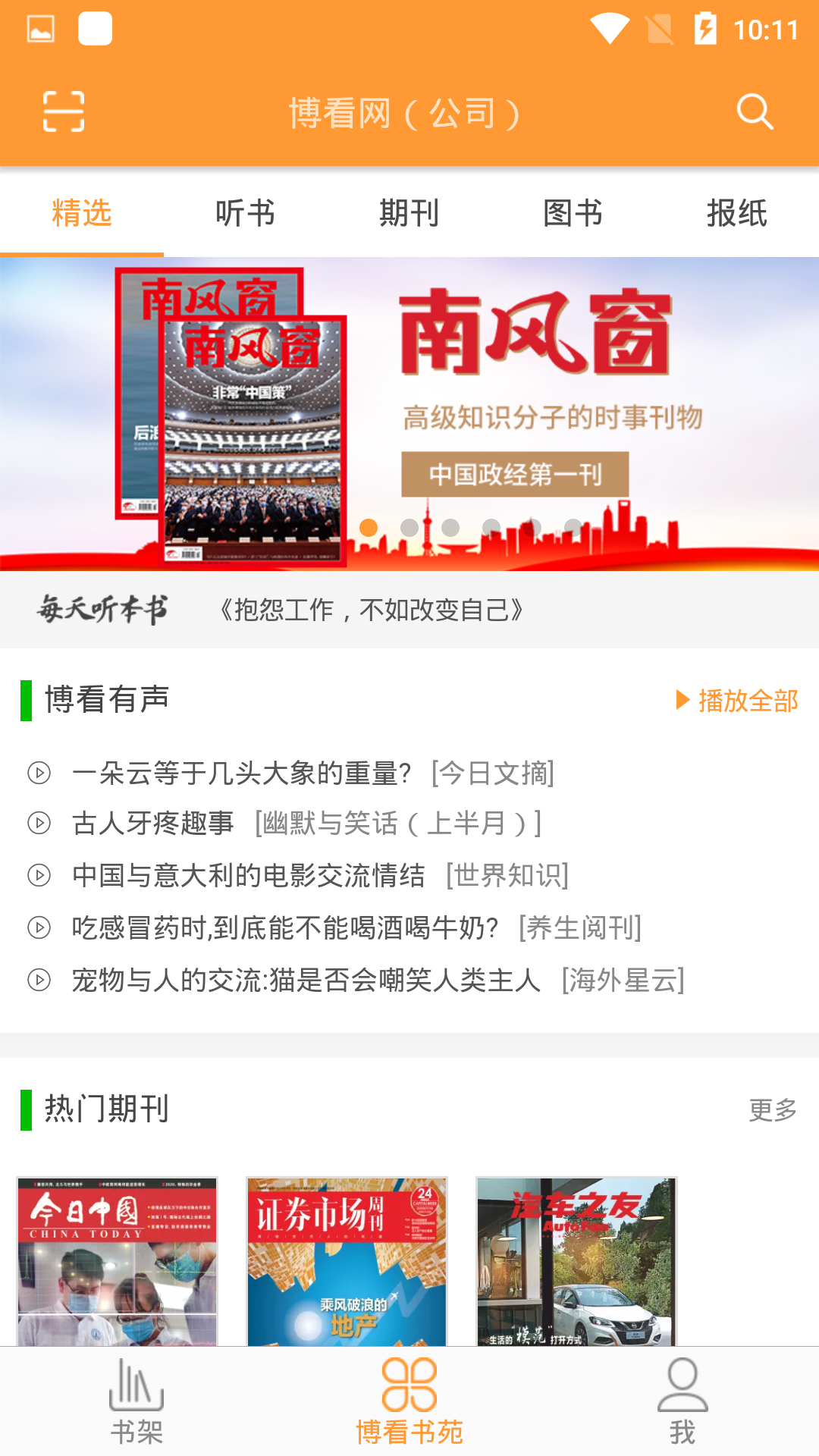Image resolution: width=819 pixels, height=1456 pixels.
Task: Switch to the 听书 tab
Action: (x=244, y=213)
